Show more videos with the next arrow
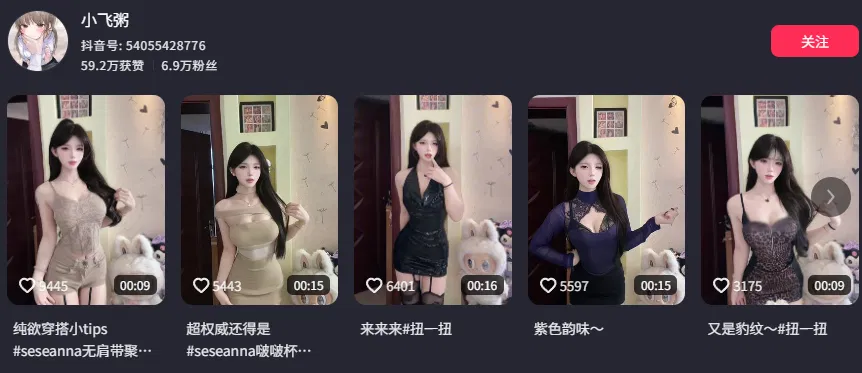Viewport: 862px width, 373px height. (x=831, y=197)
